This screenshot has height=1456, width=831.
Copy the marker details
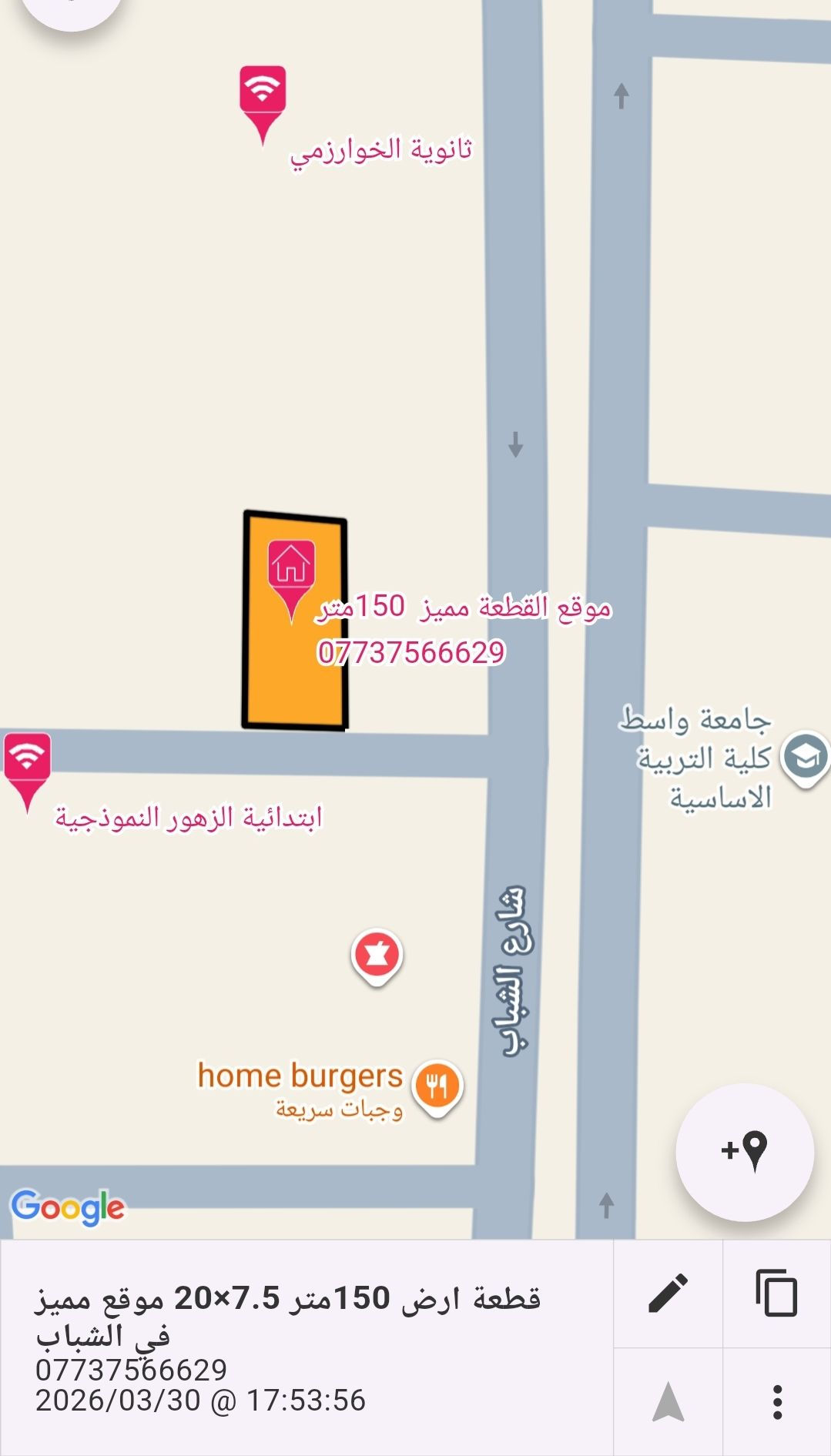click(x=776, y=1294)
